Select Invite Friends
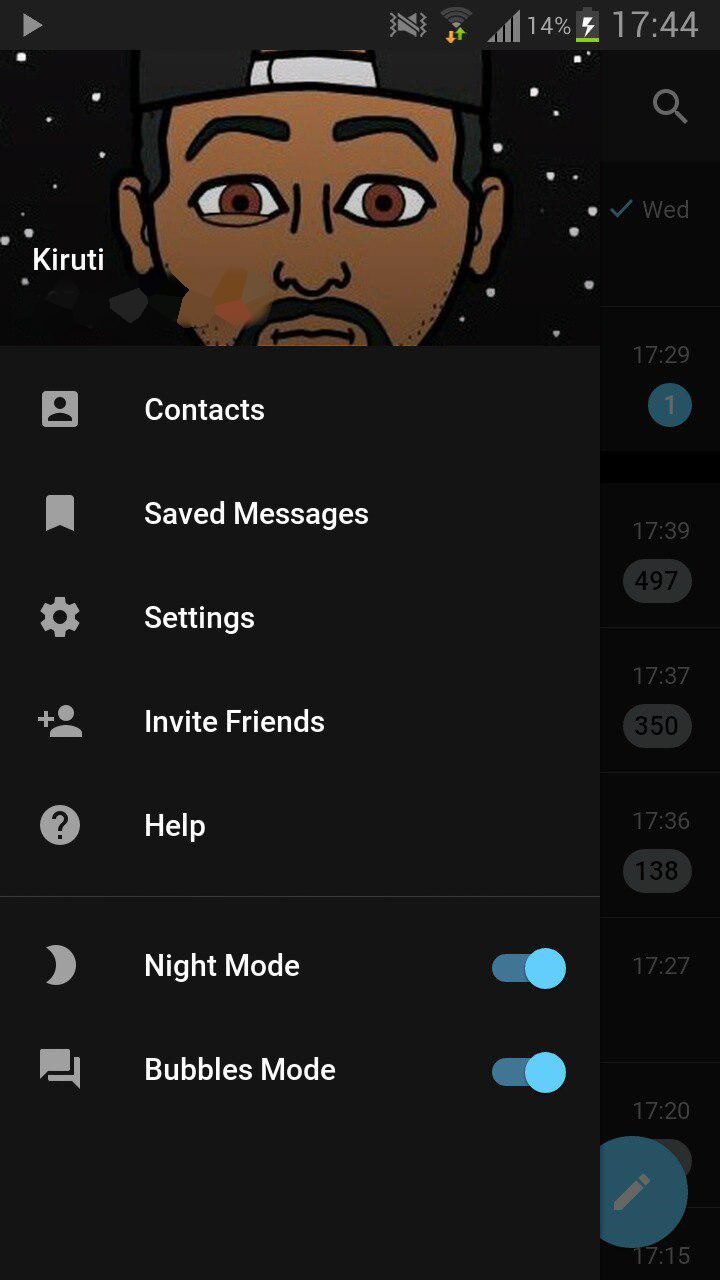720x1280 pixels. coord(300,721)
